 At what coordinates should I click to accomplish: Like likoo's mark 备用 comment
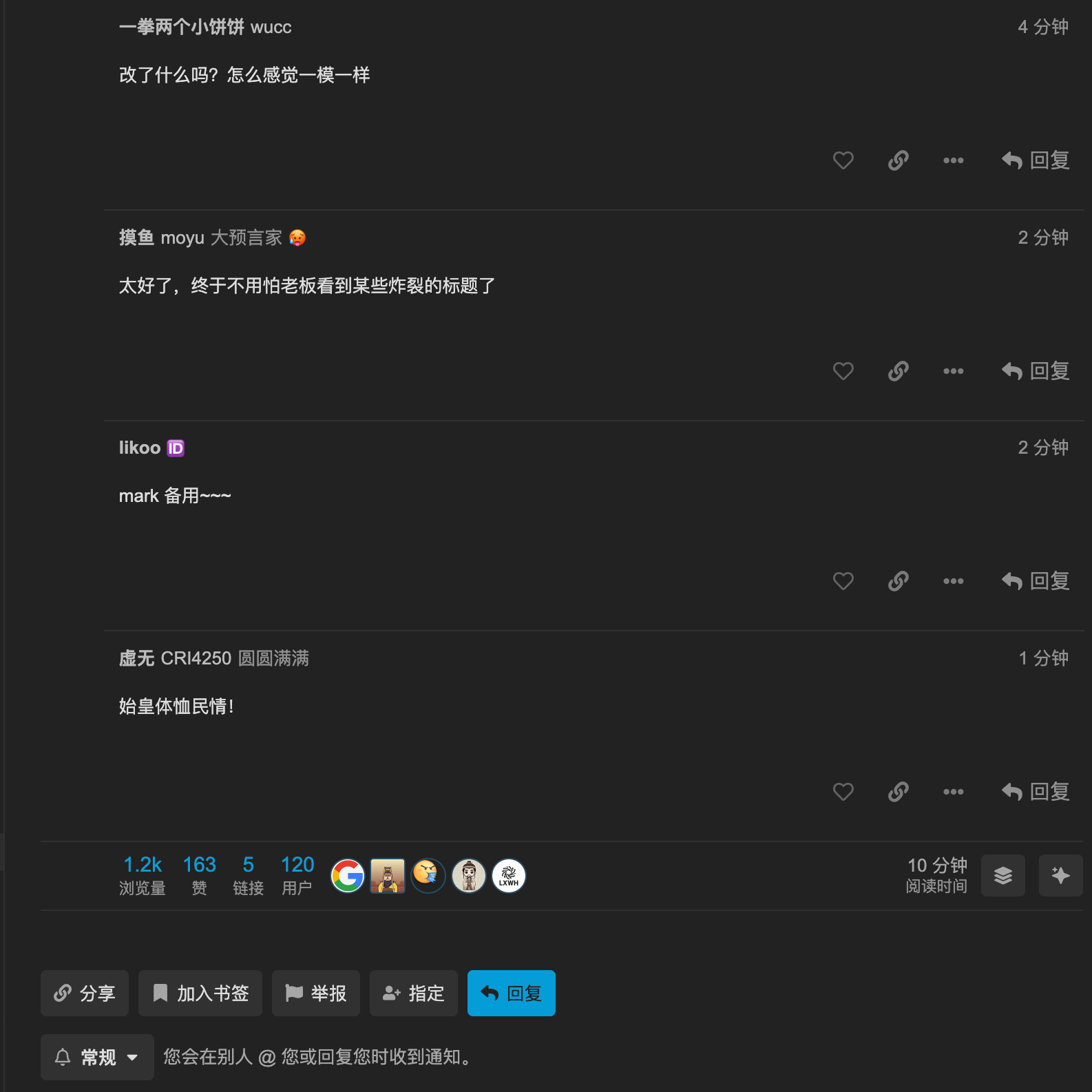(x=843, y=581)
